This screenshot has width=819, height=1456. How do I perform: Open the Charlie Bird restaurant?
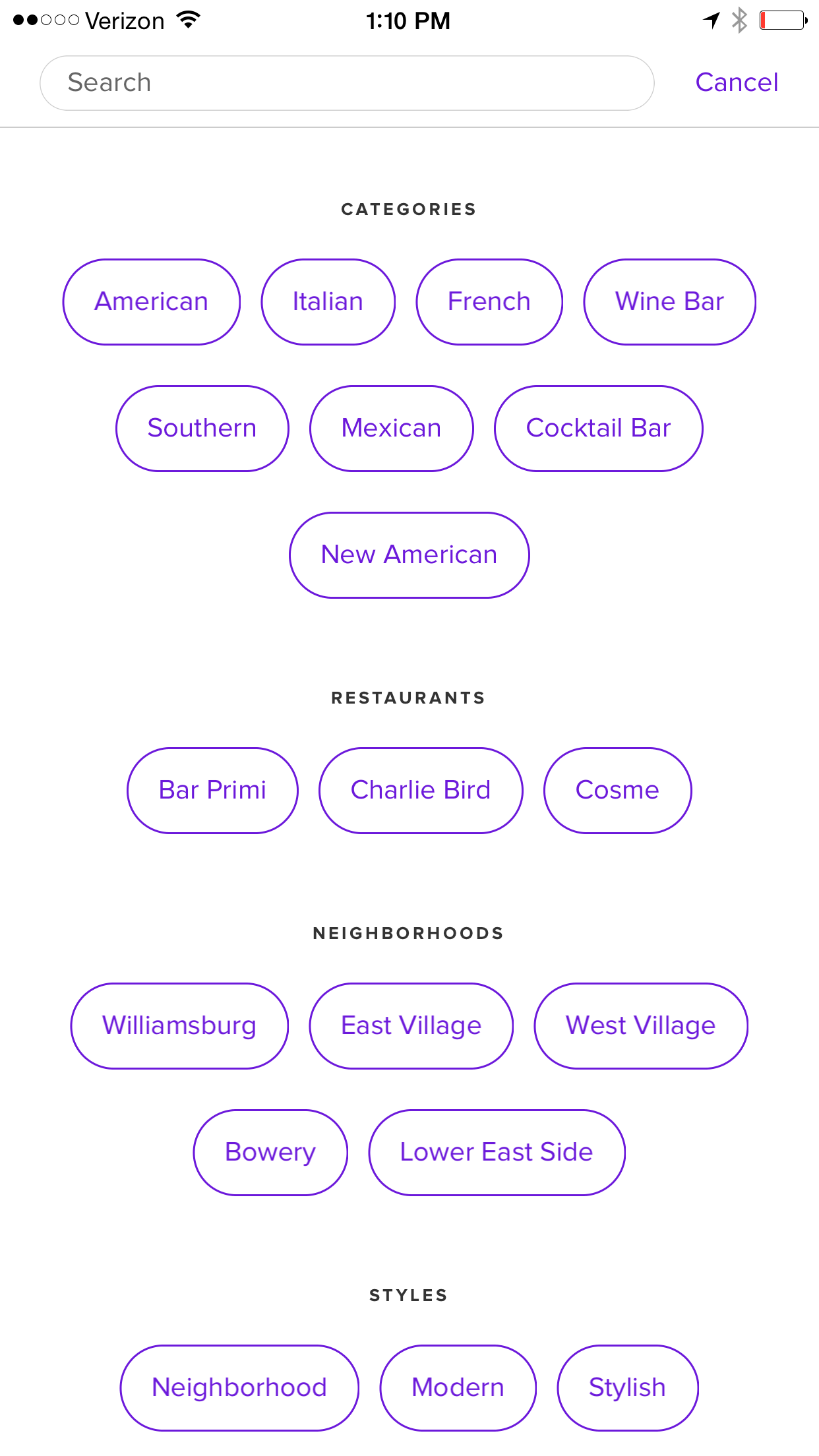[x=421, y=791]
